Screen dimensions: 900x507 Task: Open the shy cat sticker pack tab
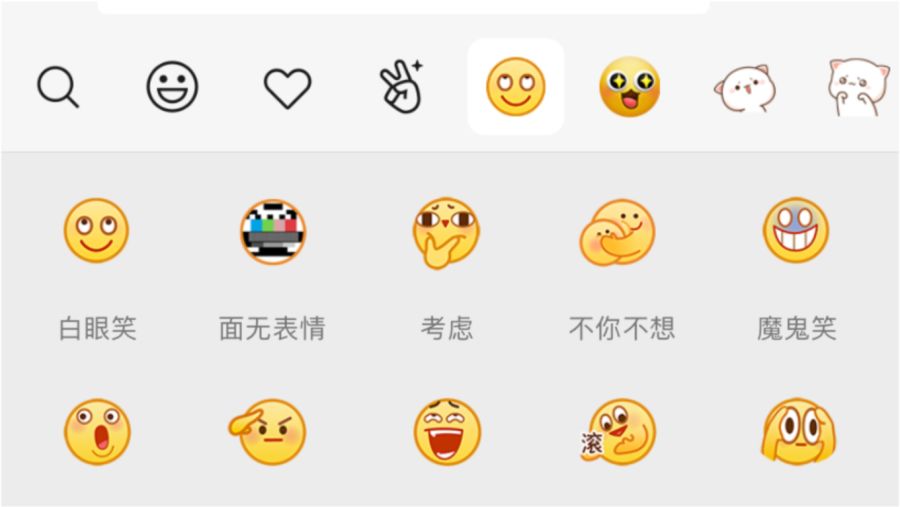coord(858,88)
